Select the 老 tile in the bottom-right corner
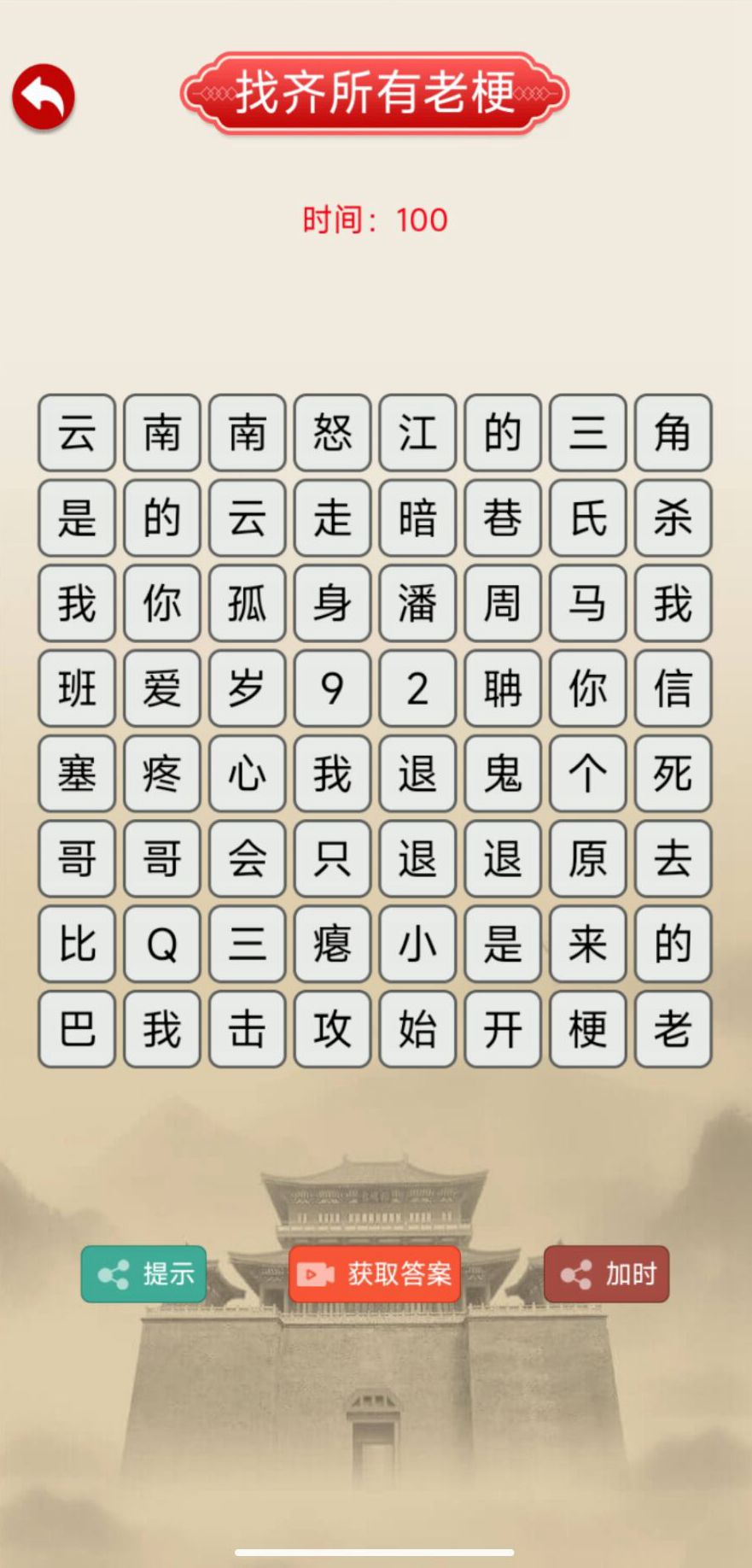Viewport: 752px width, 1568px height. pos(673,1030)
